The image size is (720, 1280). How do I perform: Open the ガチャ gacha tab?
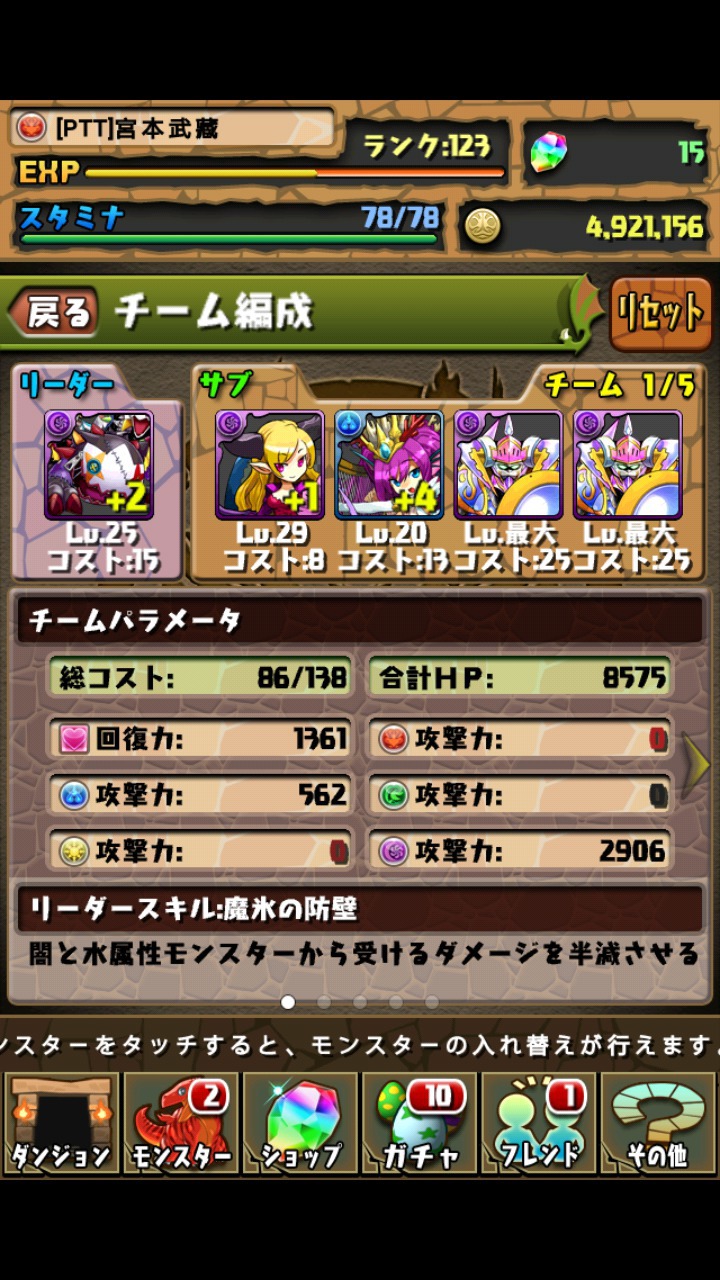(420, 1123)
